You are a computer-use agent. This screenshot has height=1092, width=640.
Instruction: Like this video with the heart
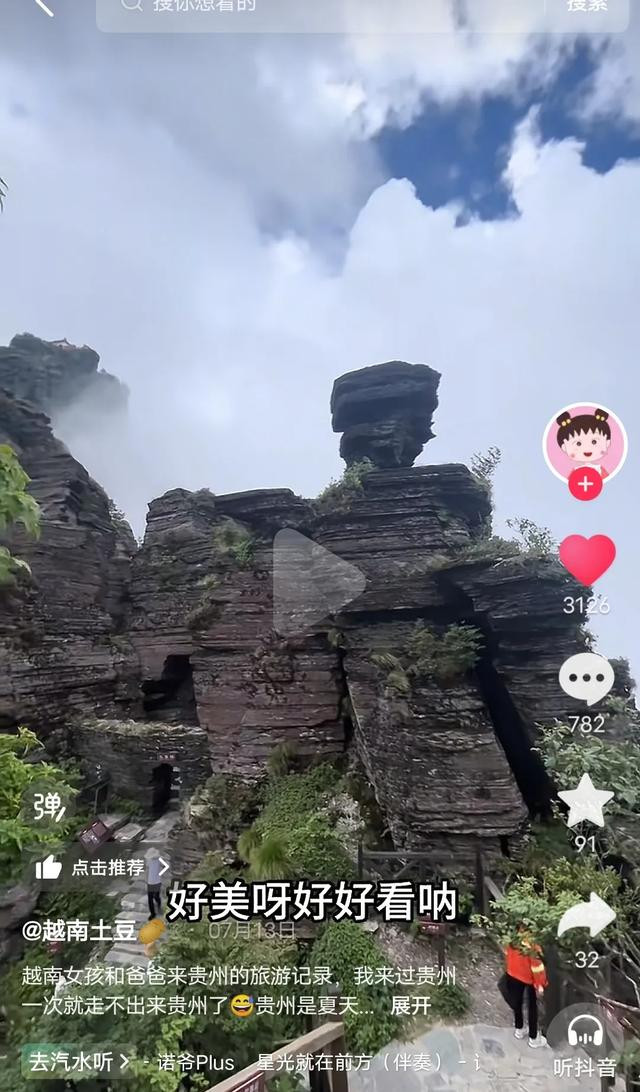587,559
